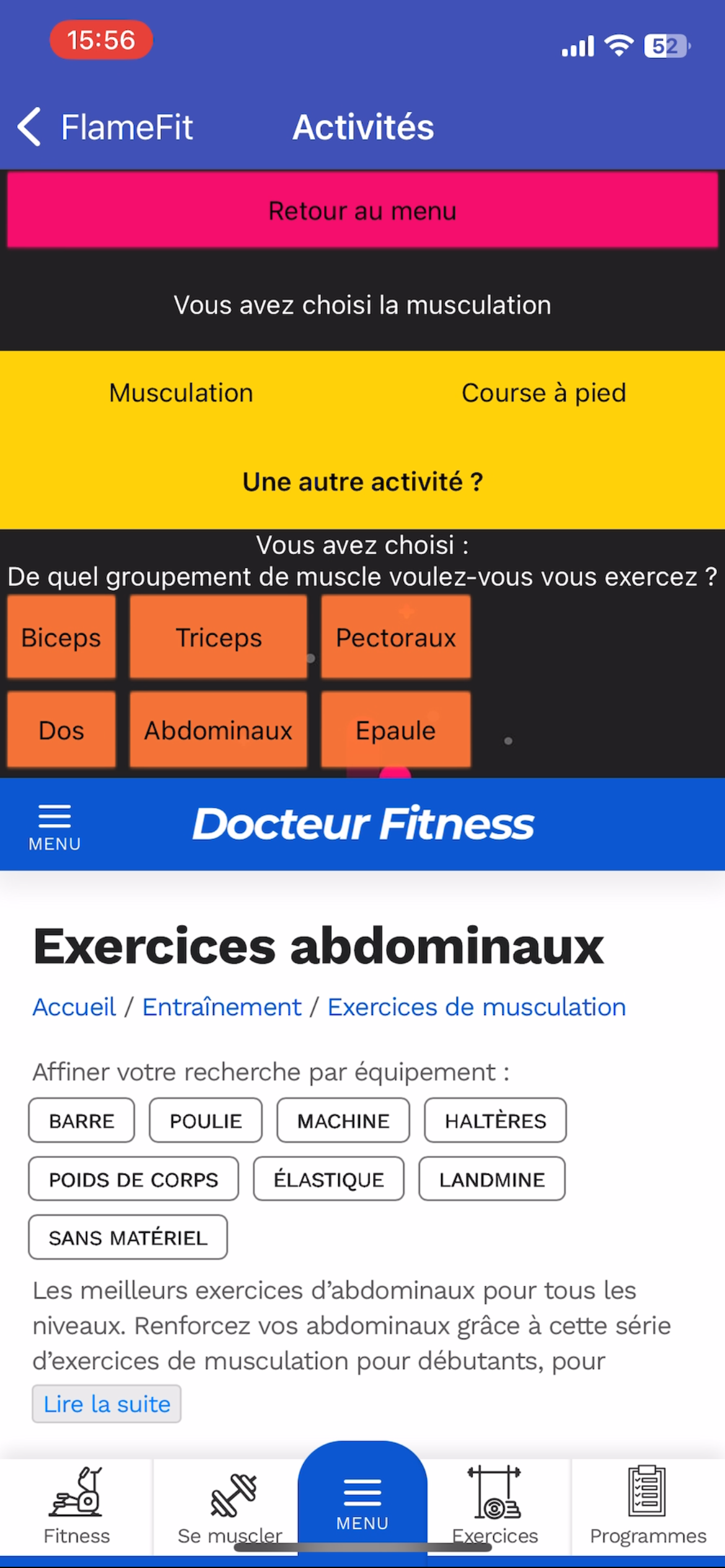Pick the Triceps muscle group
The width and height of the screenshot is (725, 1568).
pyautogui.click(x=218, y=638)
